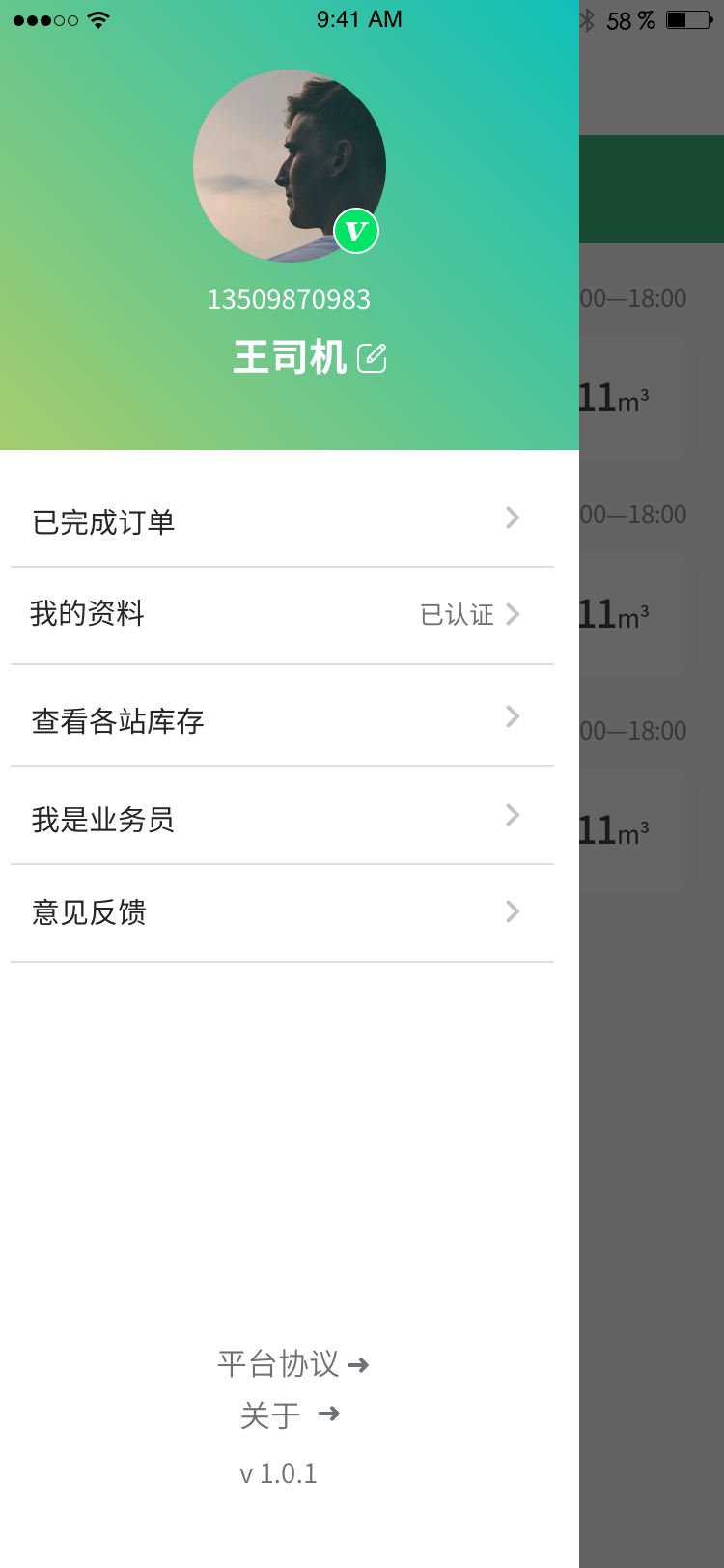
Task: Tap the edit icon next to 王司机
Action: coord(372,357)
